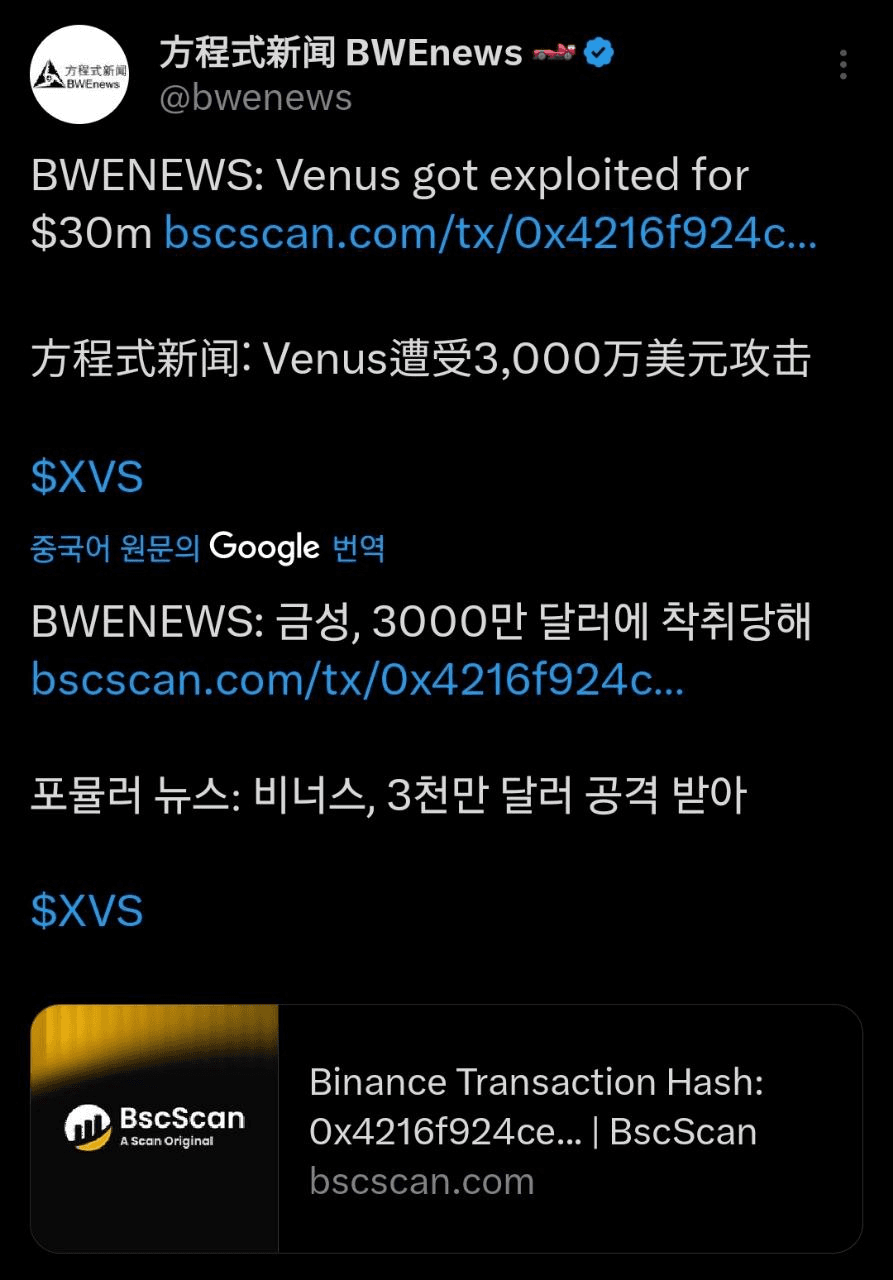This screenshot has width=893, height=1280.
Task: View the @bwenews account name
Action: (256, 98)
